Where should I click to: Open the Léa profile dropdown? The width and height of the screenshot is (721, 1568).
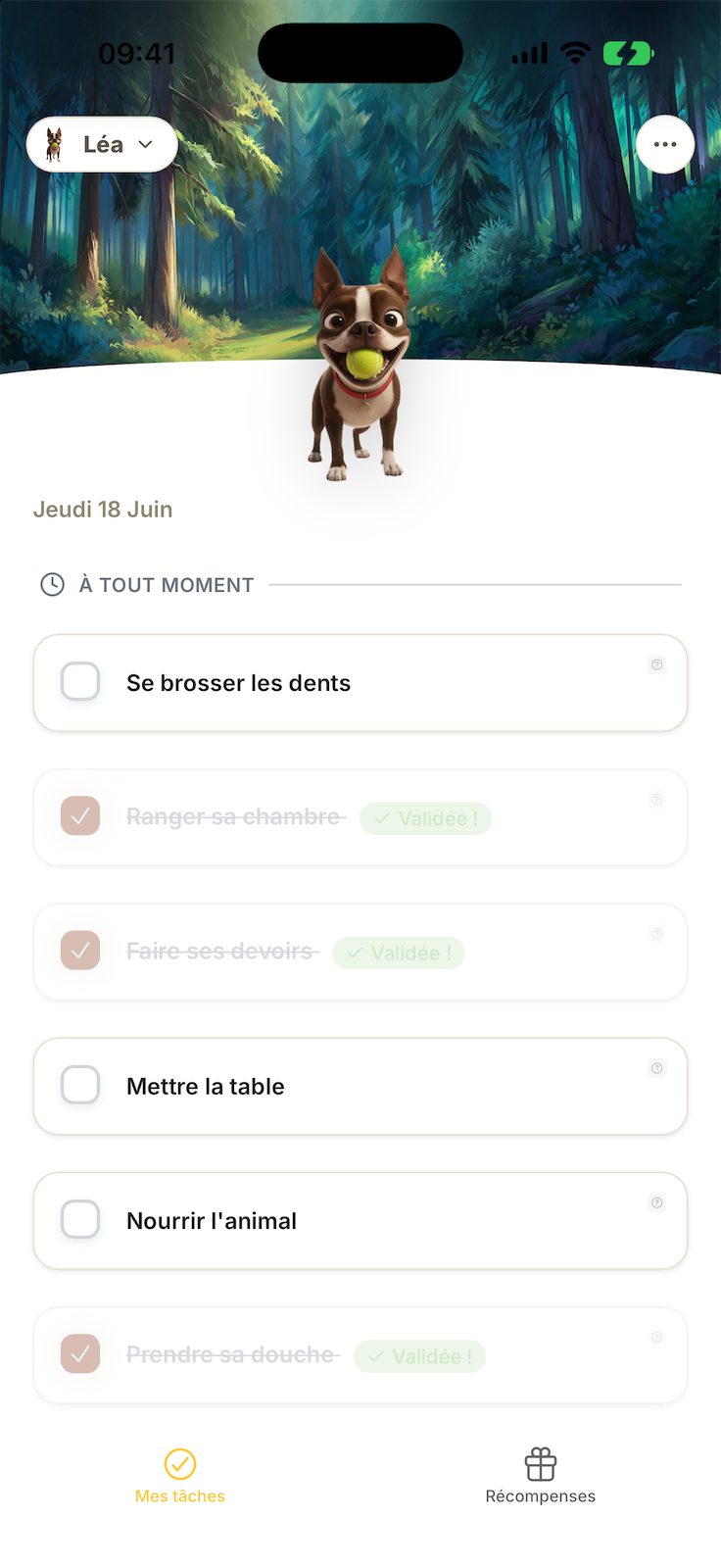(x=102, y=145)
